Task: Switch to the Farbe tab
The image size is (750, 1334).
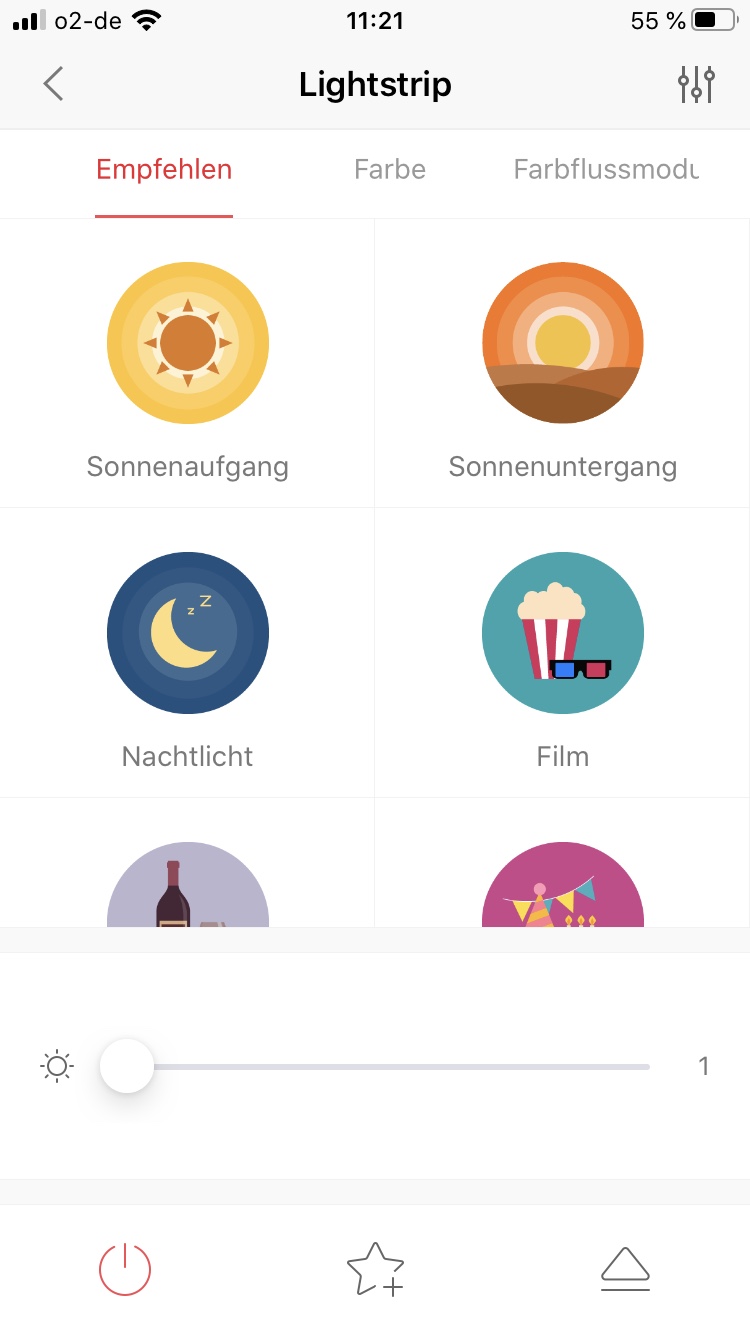Action: (x=389, y=170)
